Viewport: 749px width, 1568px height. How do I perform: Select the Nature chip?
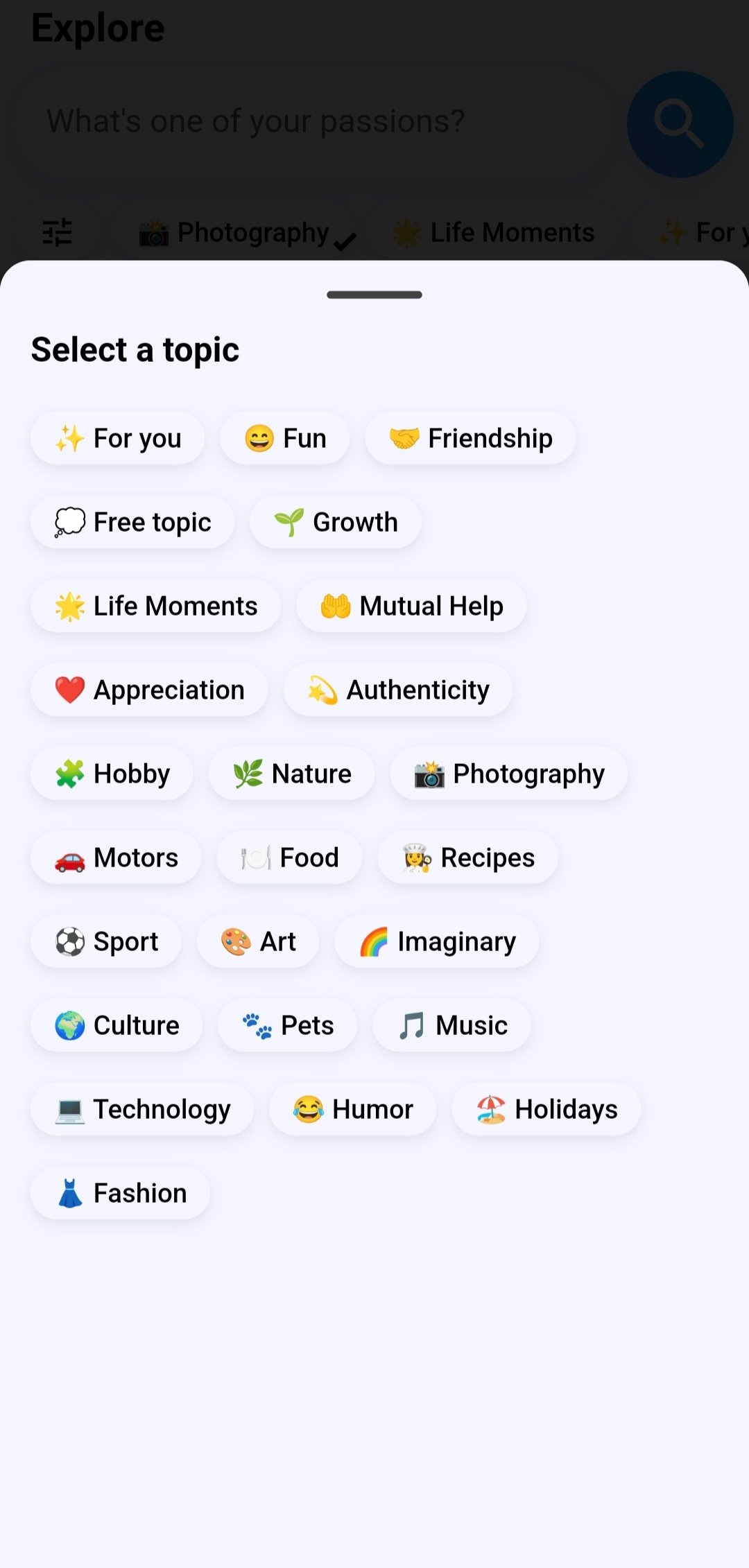[x=292, y=774]
